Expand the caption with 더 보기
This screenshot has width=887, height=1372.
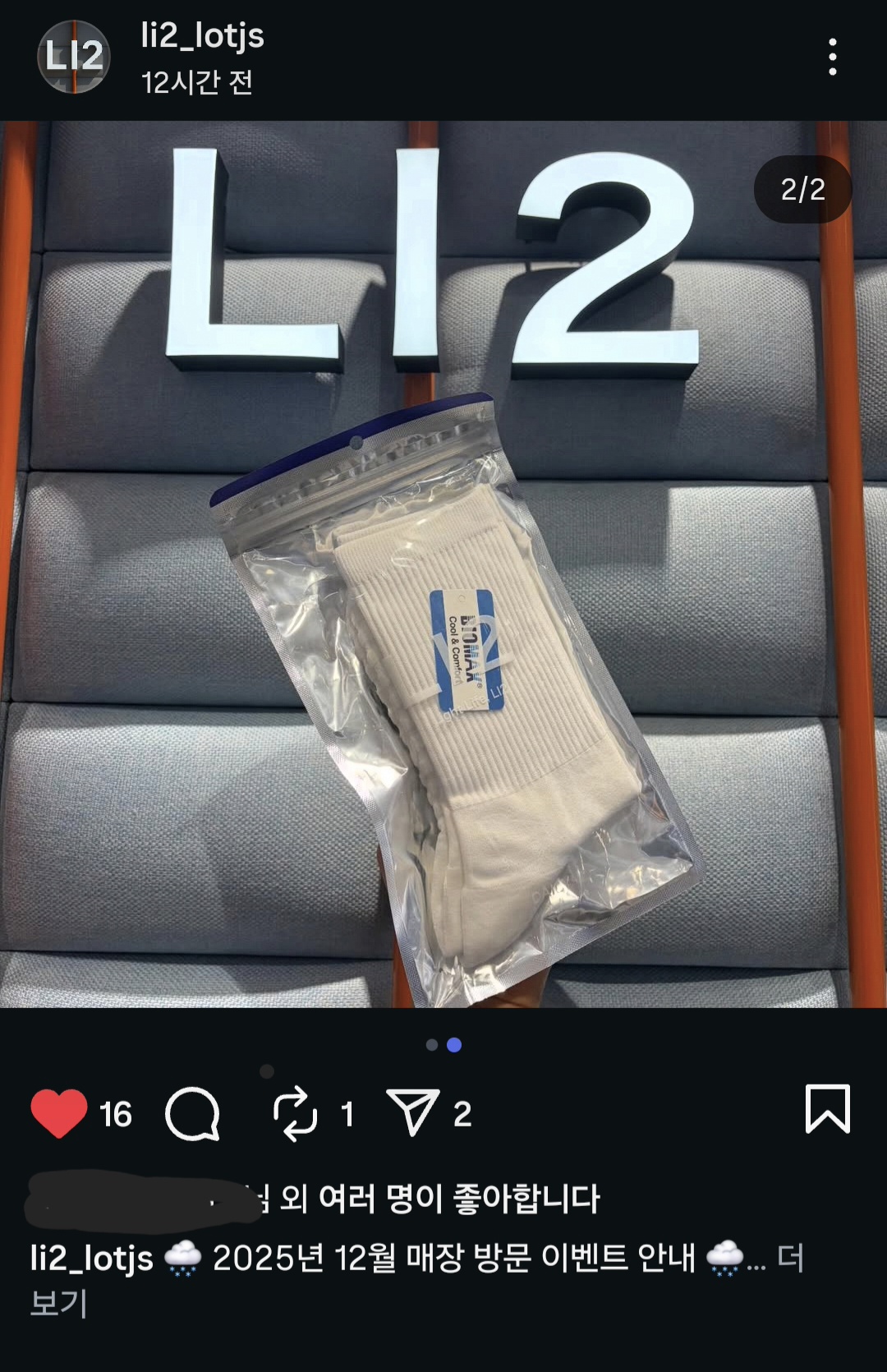pos(790,1259)
